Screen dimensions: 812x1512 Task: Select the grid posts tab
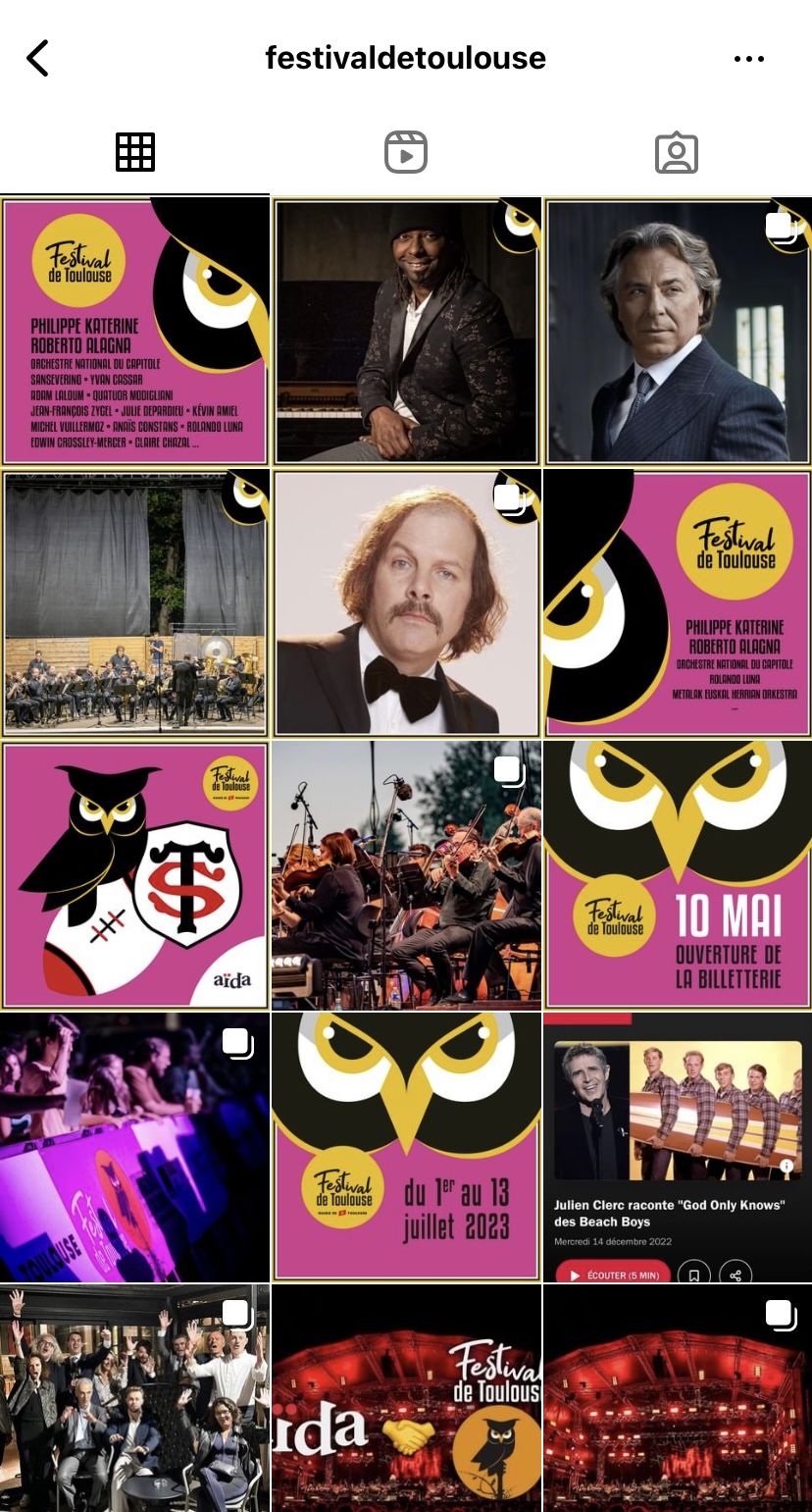tap(135, 152)
